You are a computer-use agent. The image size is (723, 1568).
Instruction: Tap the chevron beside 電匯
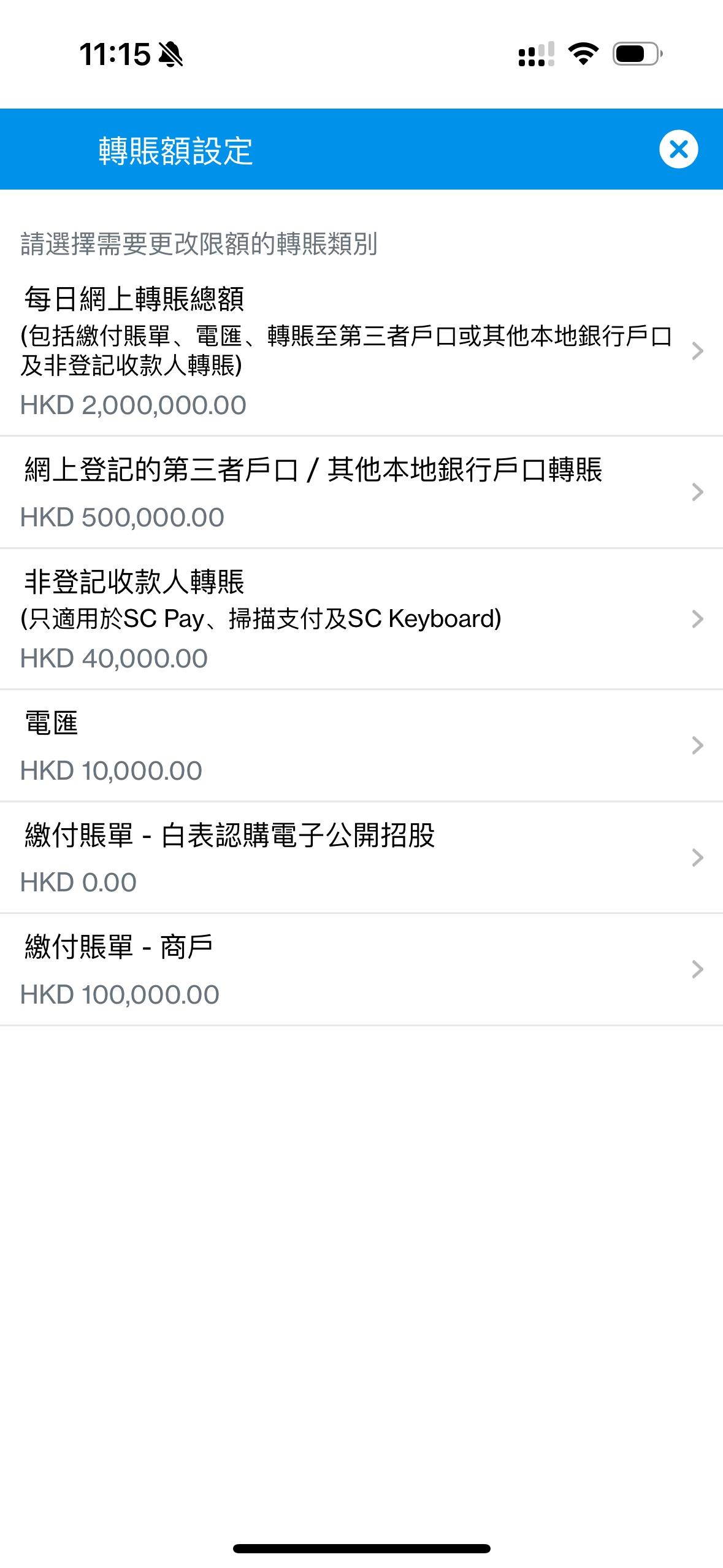pyautogui.click(x=697, y=745)
